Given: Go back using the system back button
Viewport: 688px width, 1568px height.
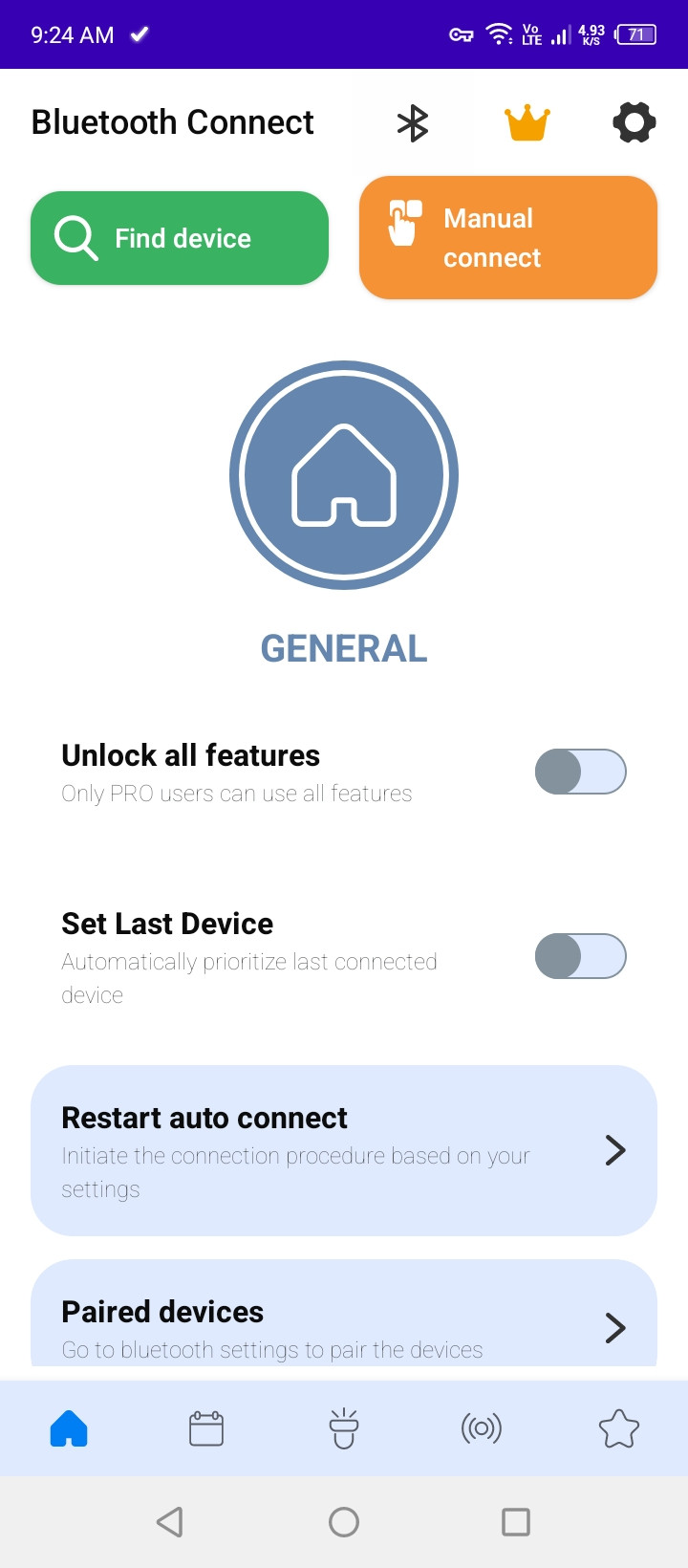Looking at the screenshot, I should click(170, 1521).
